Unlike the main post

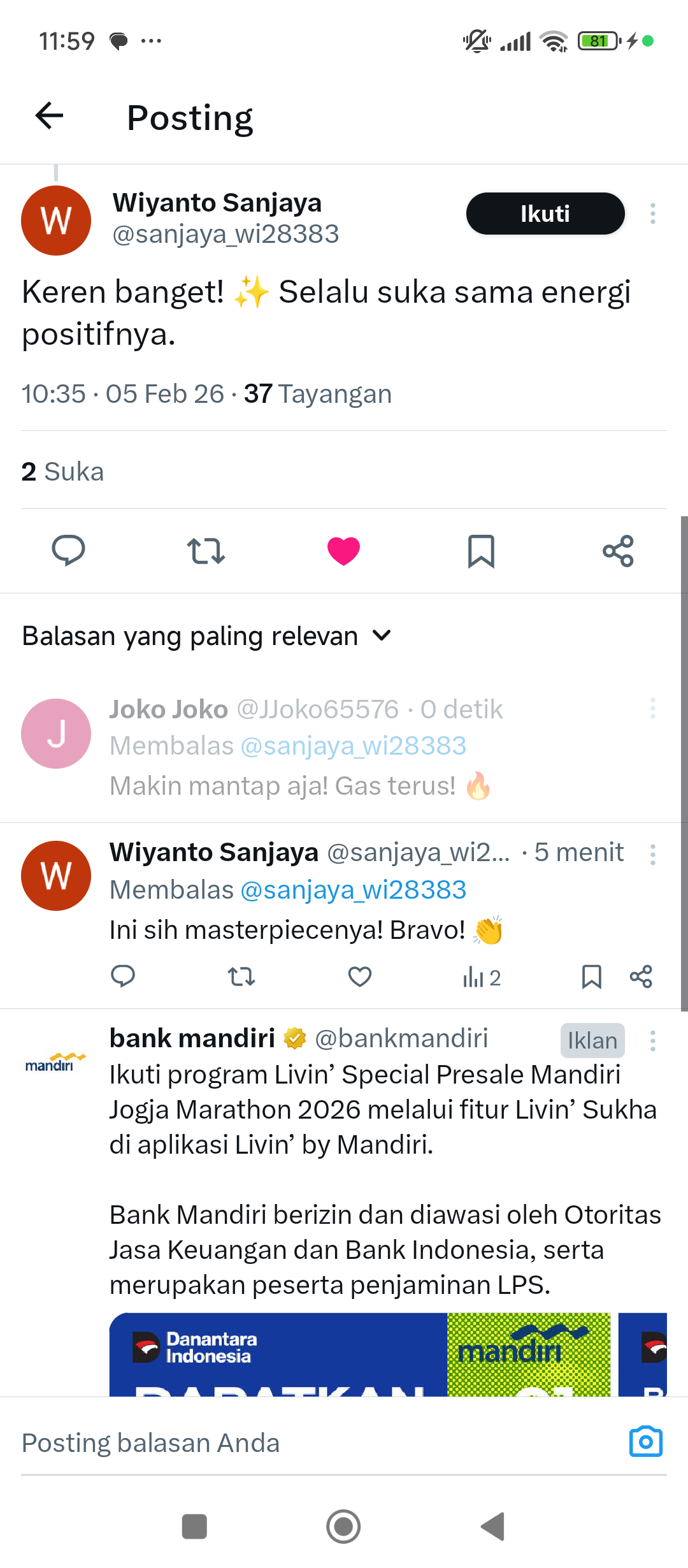(343, 551)
